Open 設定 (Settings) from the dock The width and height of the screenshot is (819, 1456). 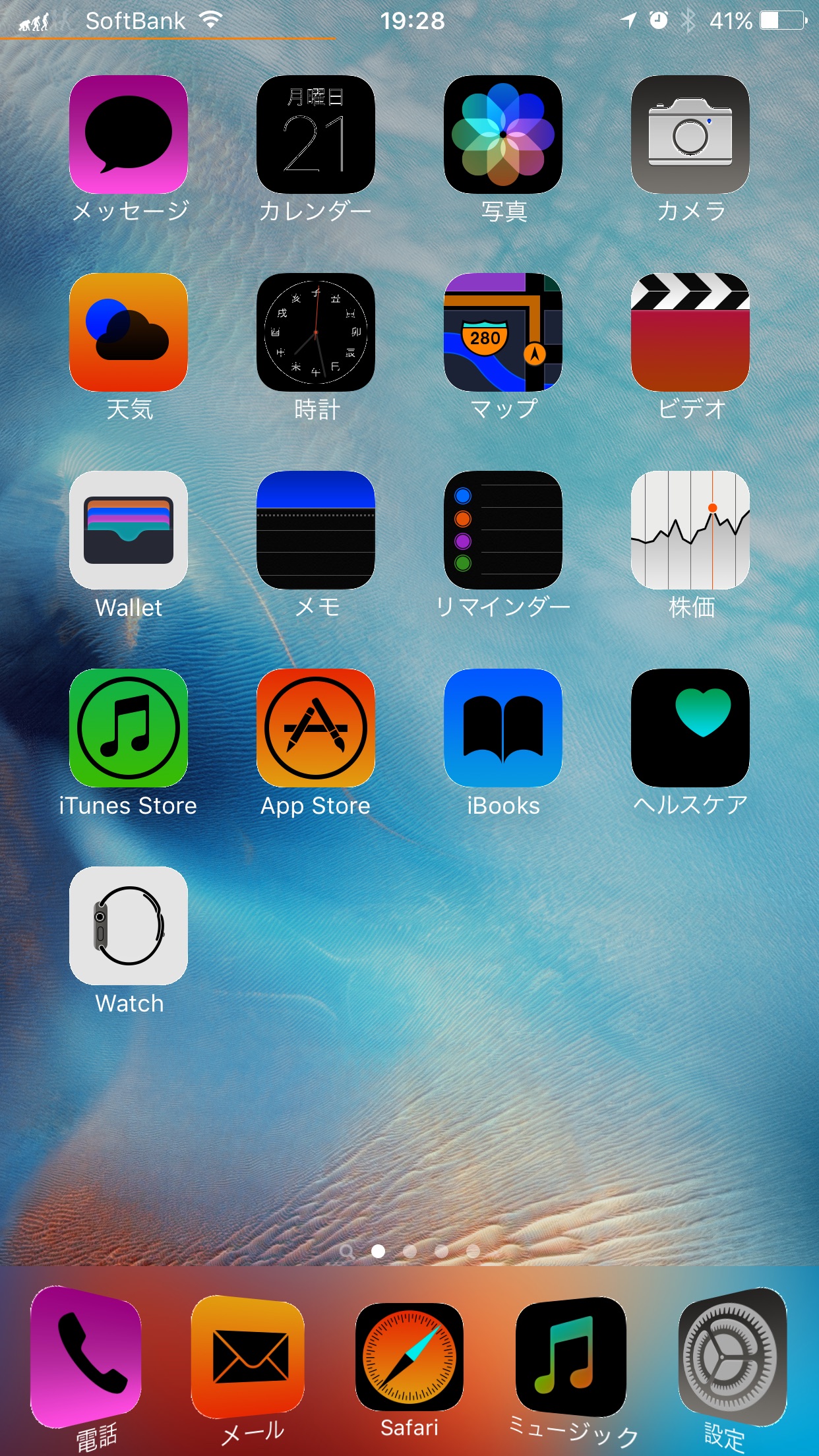pyautogui.click(x=732, y=1357)
